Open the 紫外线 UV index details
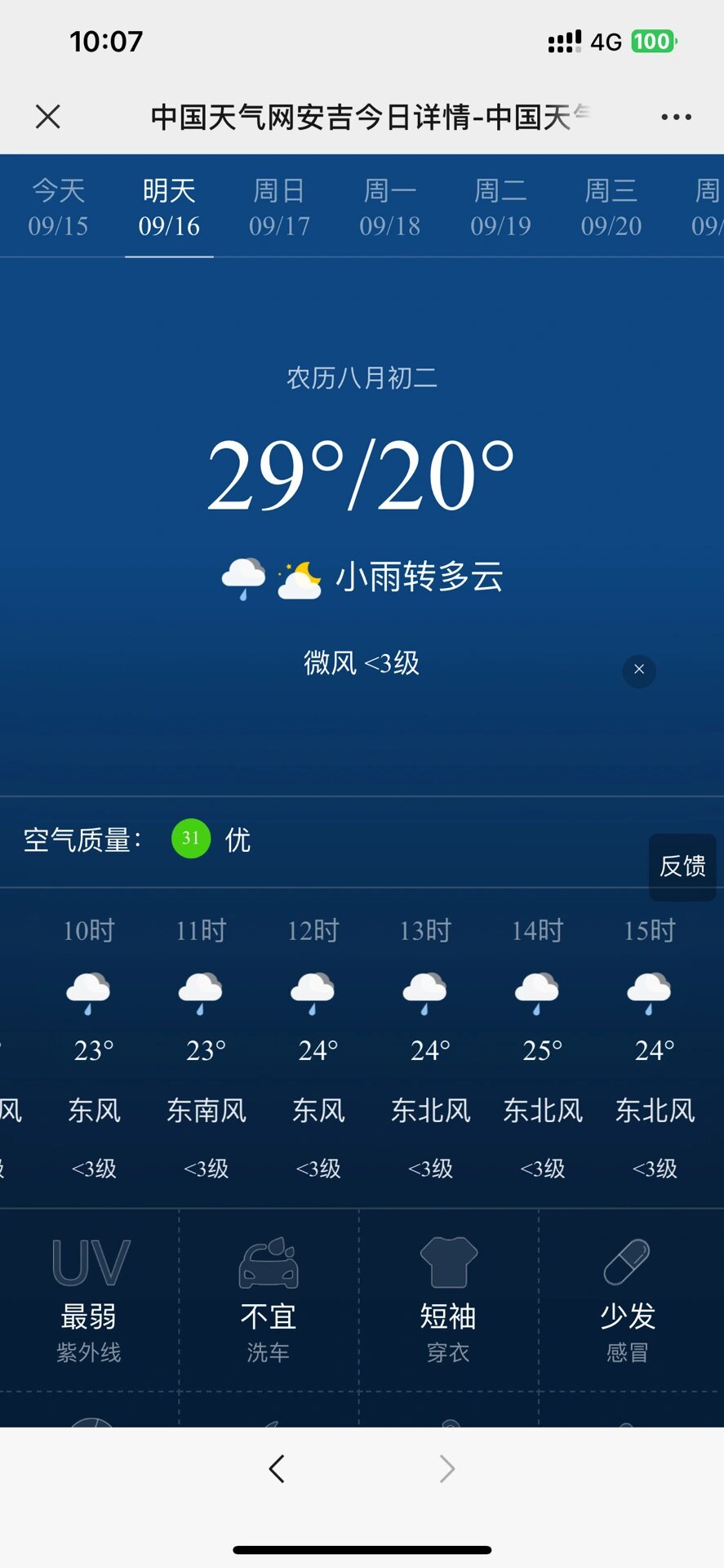The image size is (724, 1568). click(x=89, y=1300)
